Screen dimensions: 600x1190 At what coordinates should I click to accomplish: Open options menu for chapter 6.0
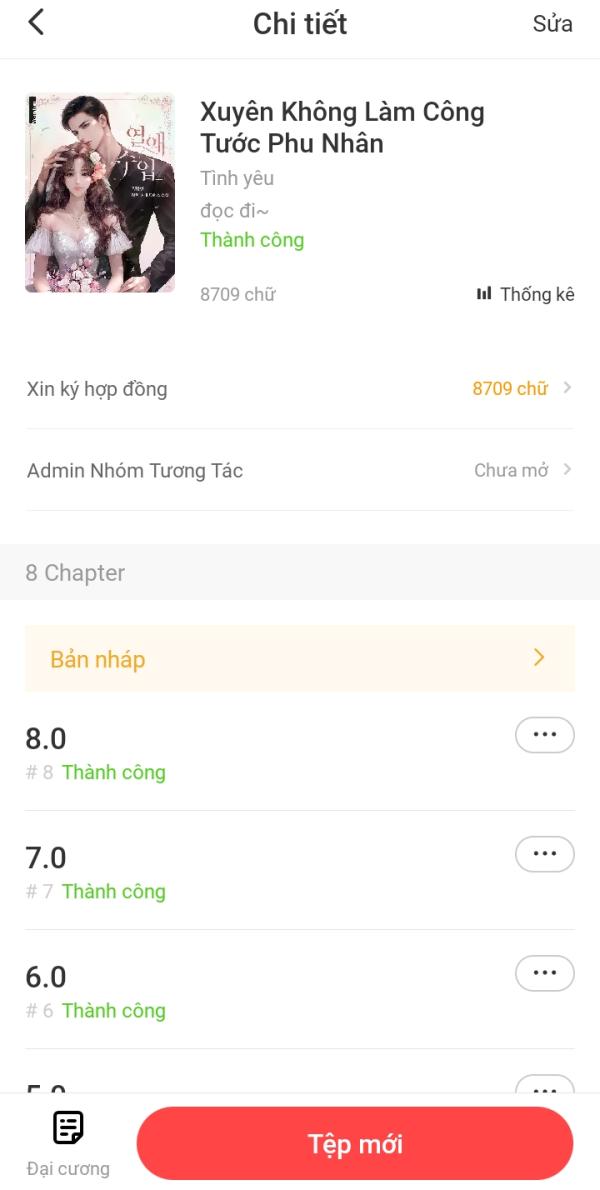pyautogui.click(x=544, y=973)
